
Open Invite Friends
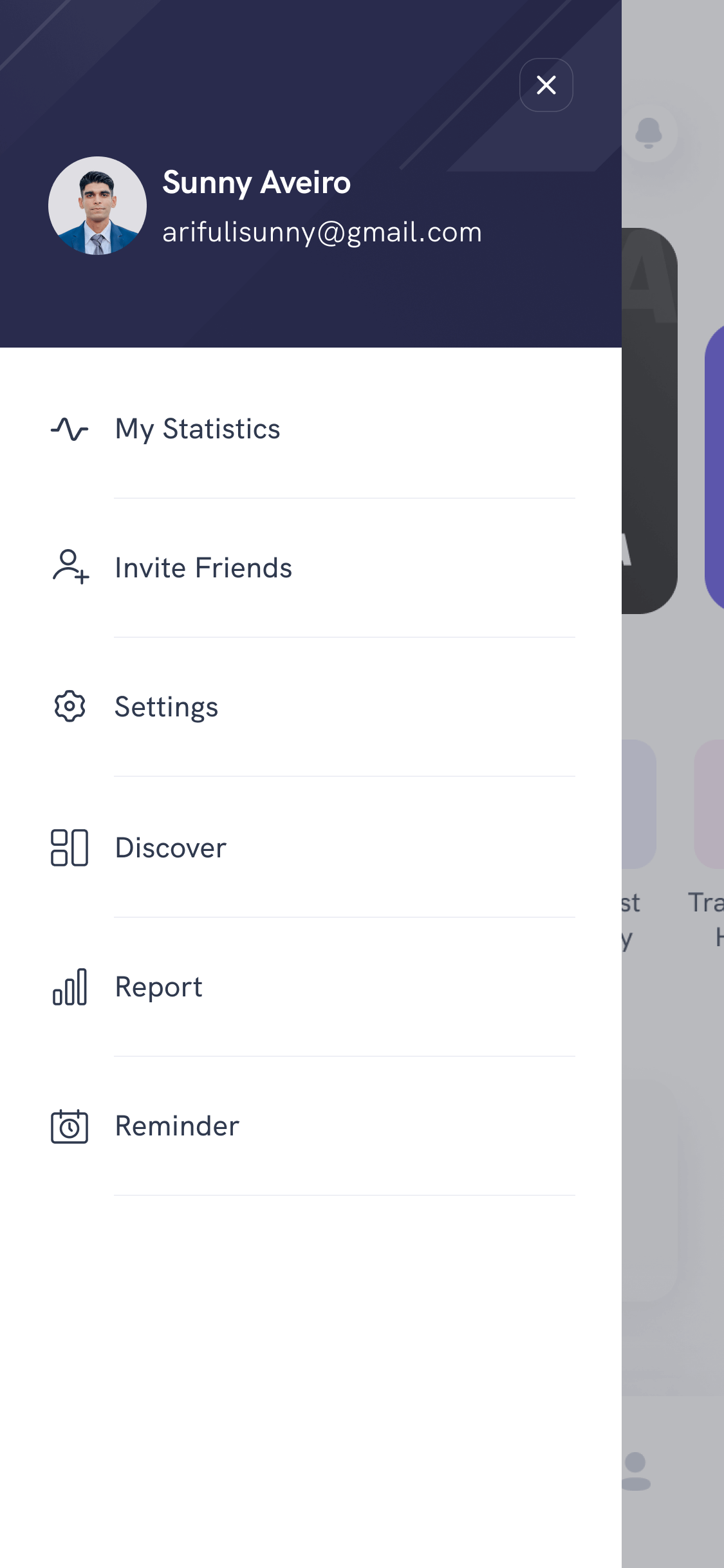coord(203,568)
